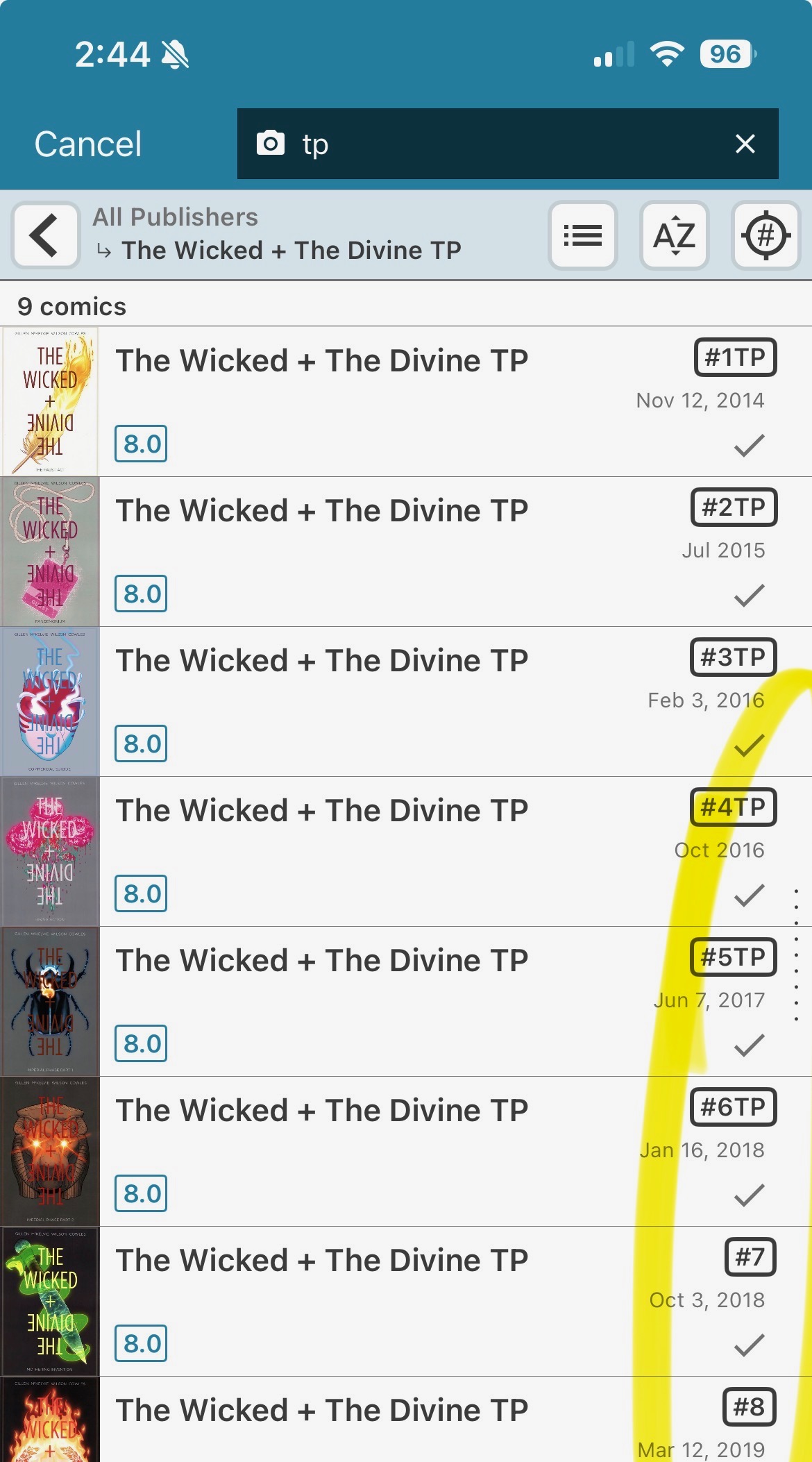Open the #7 comic from Oct 3, 2018

pyautogui.click(x=322, y=1301)
